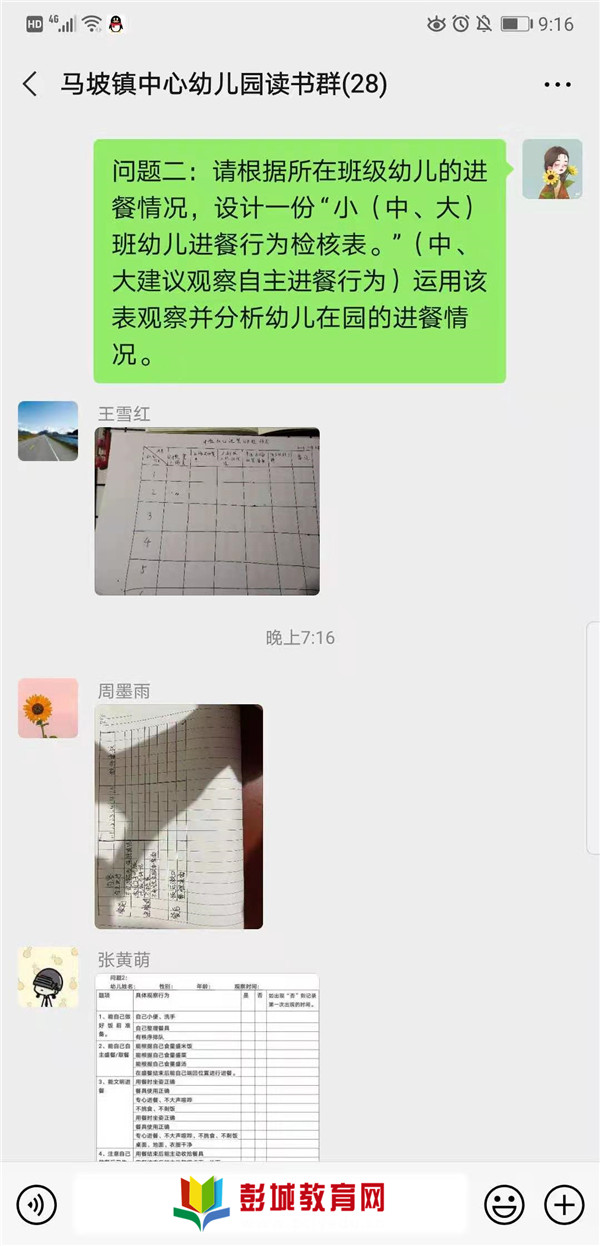Switch to voice message input

(36, 1203)
